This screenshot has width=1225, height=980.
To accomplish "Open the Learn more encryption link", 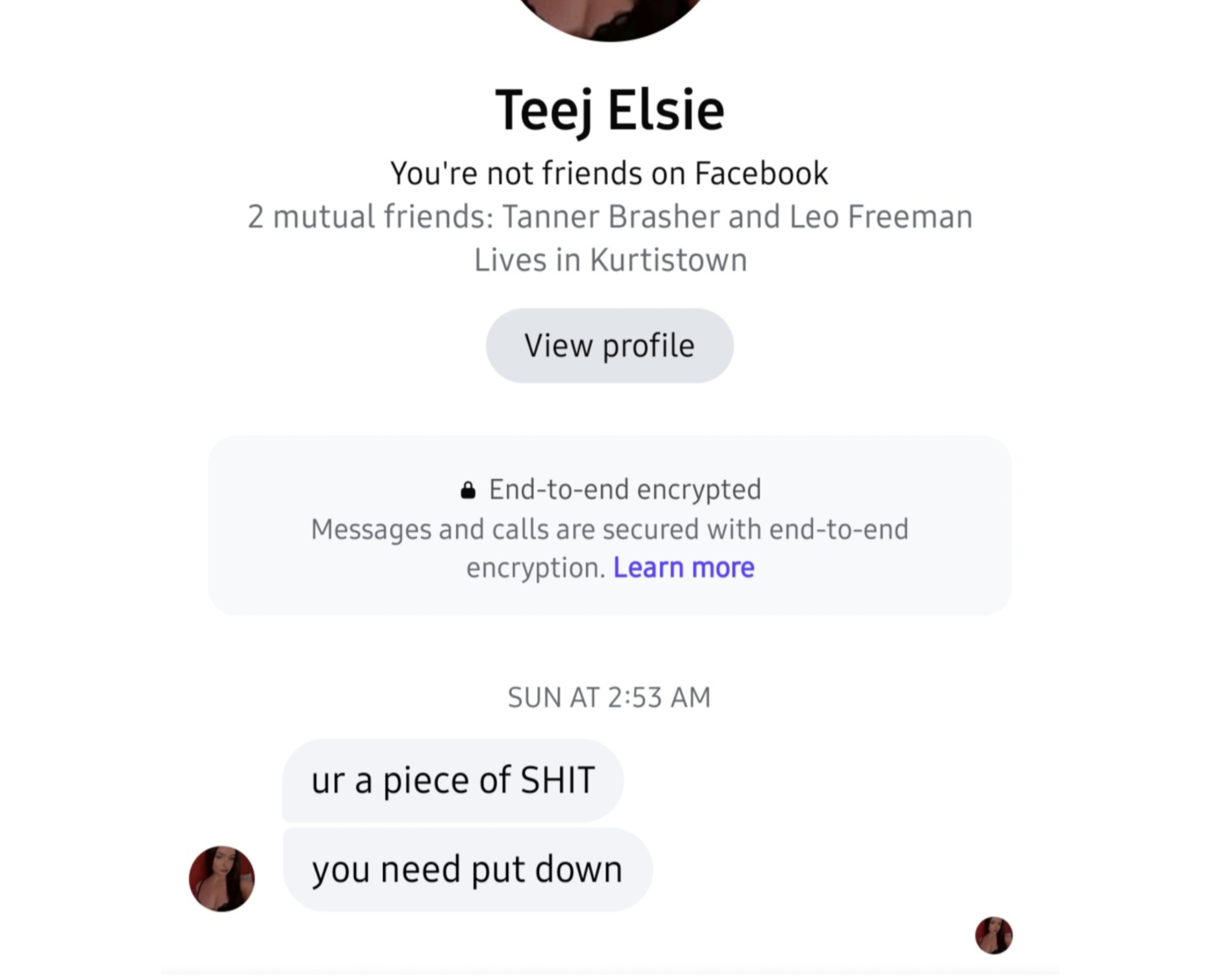I will 683,567.
